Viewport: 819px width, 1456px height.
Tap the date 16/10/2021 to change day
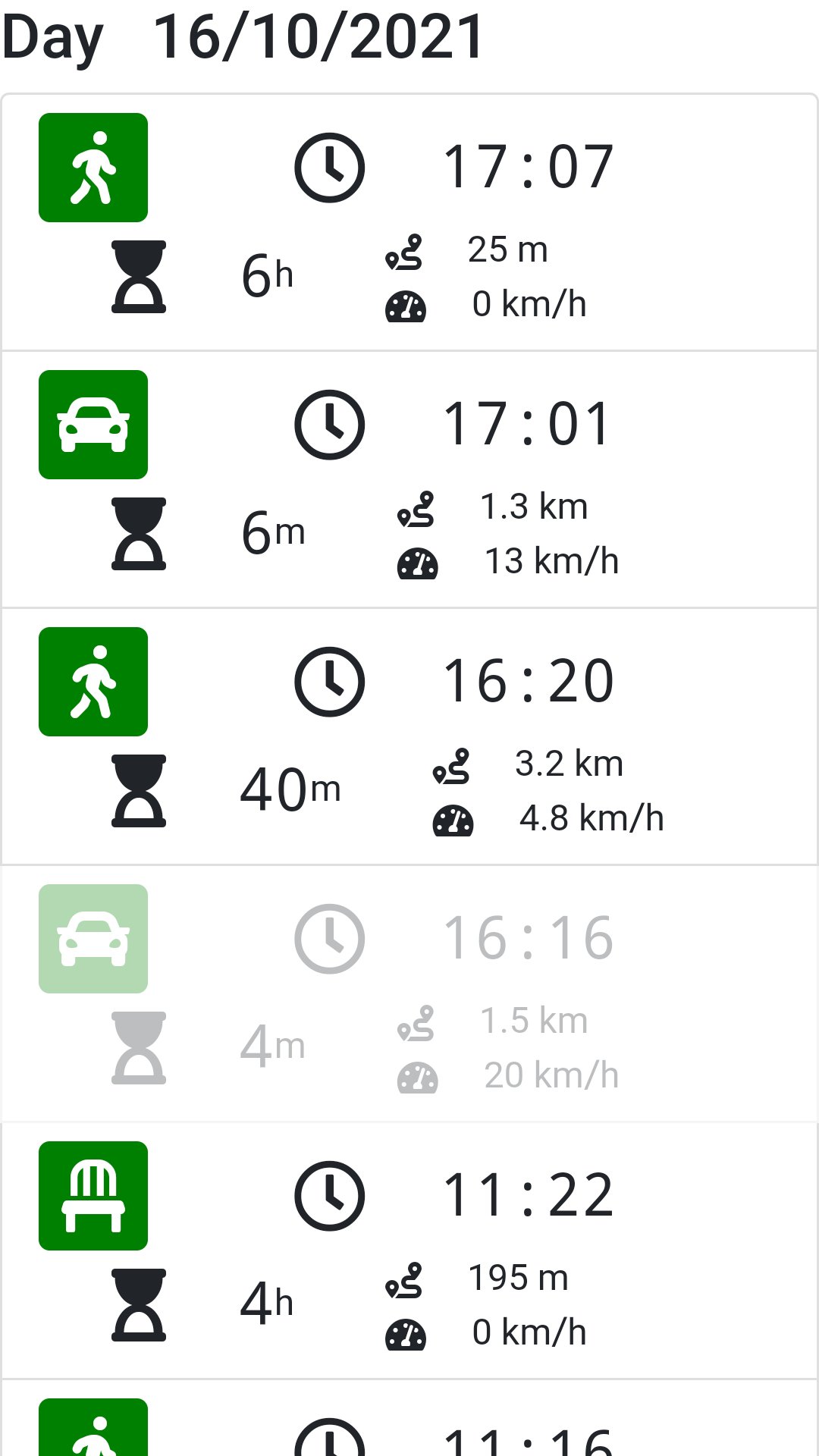coord(318,36)
